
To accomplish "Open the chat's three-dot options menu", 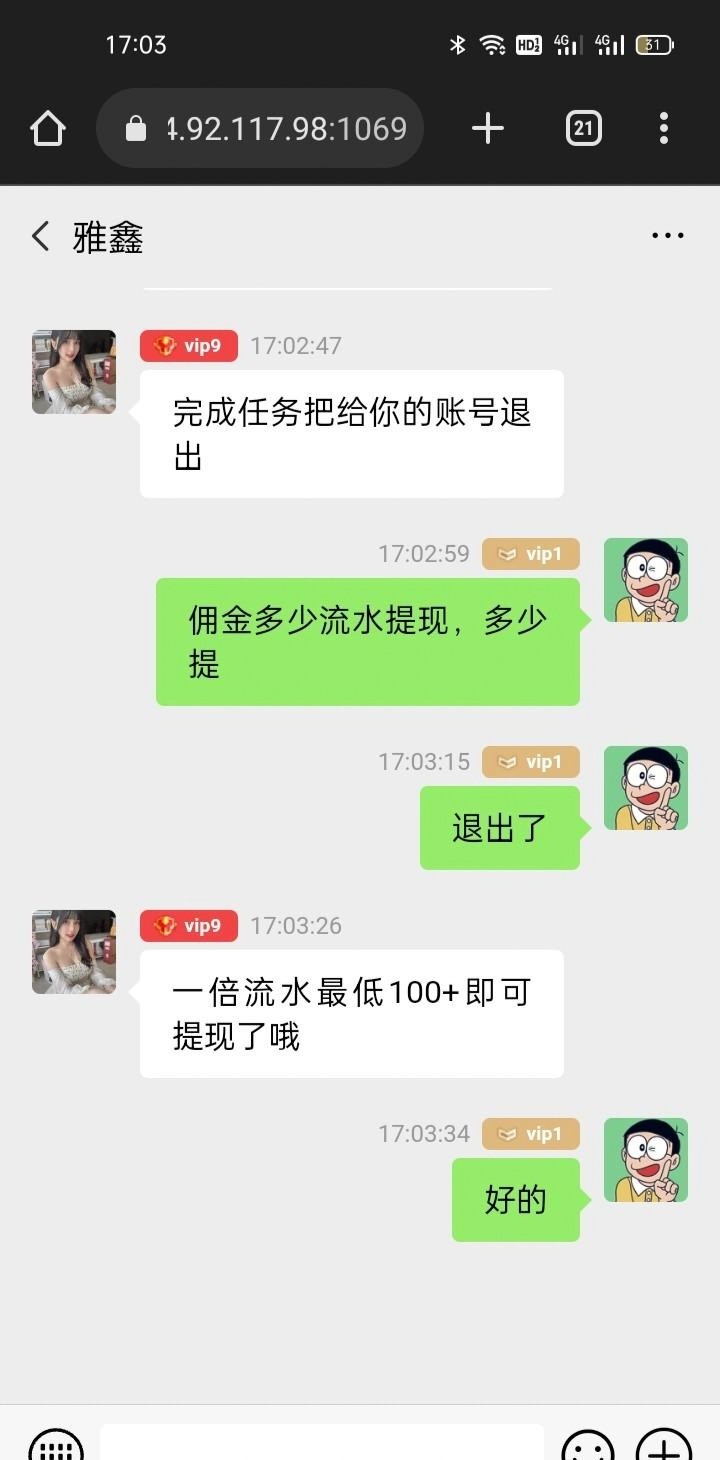I will tap(667, 236).
